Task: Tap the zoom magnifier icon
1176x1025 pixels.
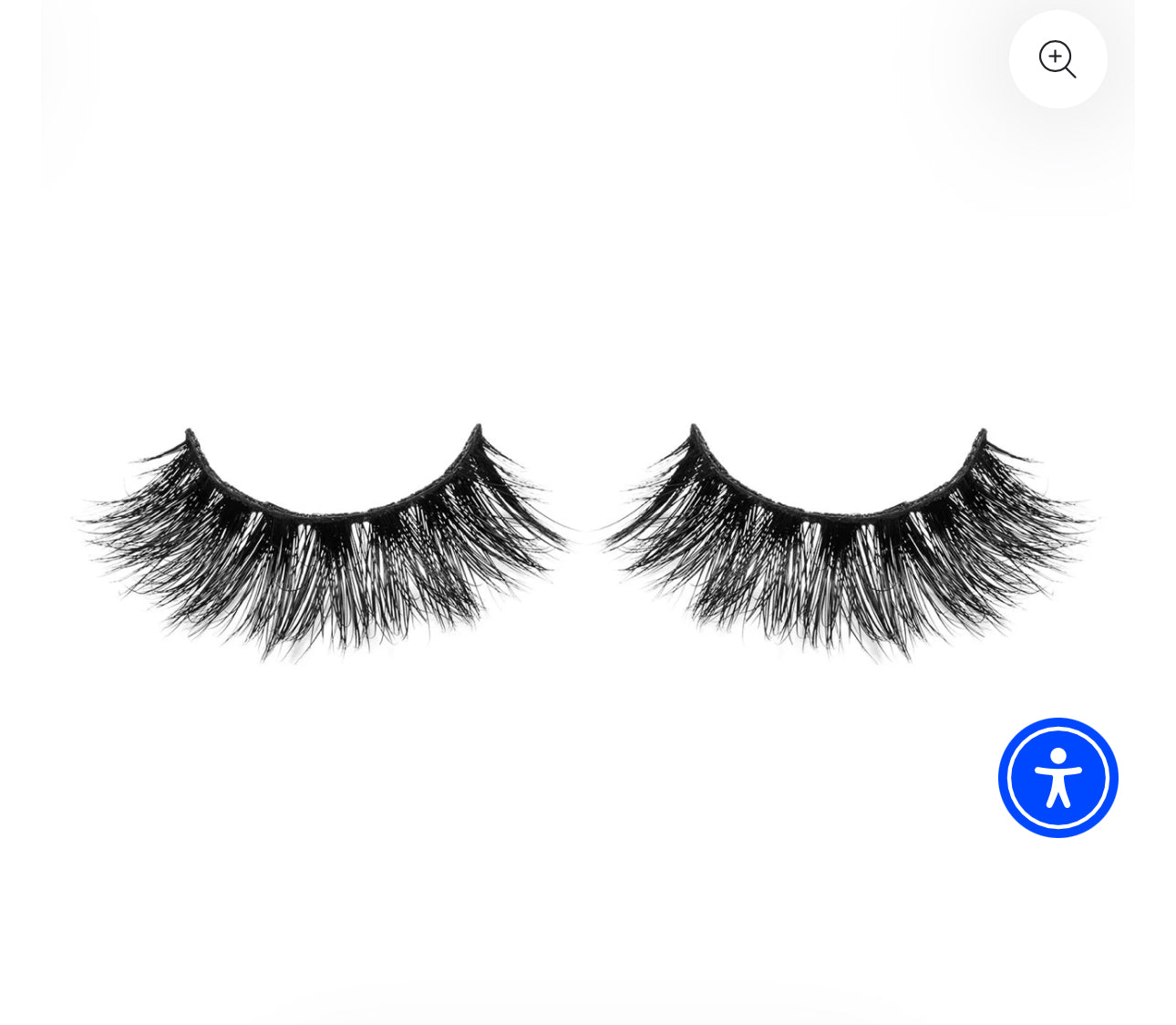Action: point(1057,59)
